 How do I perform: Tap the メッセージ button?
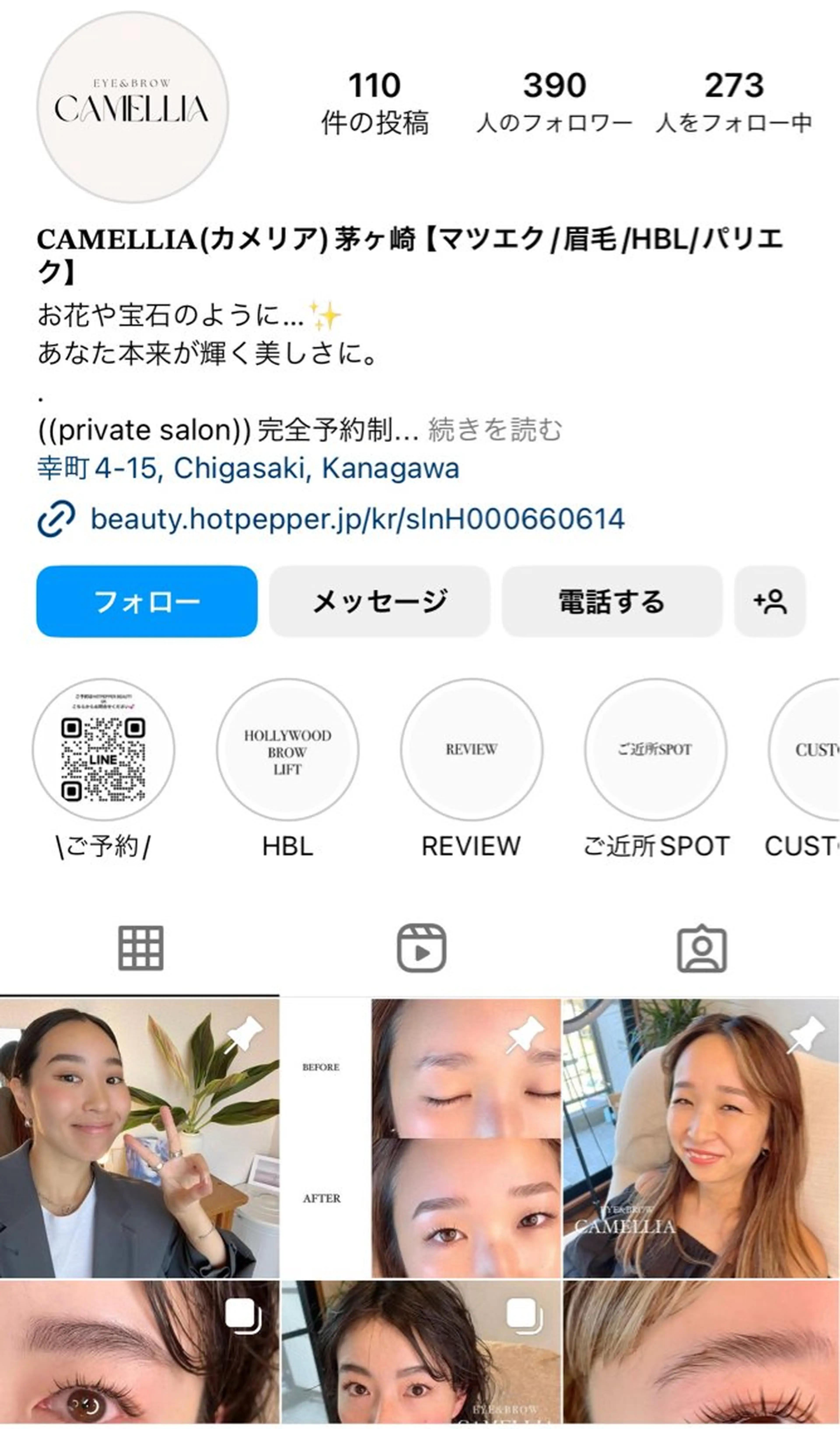379,601
